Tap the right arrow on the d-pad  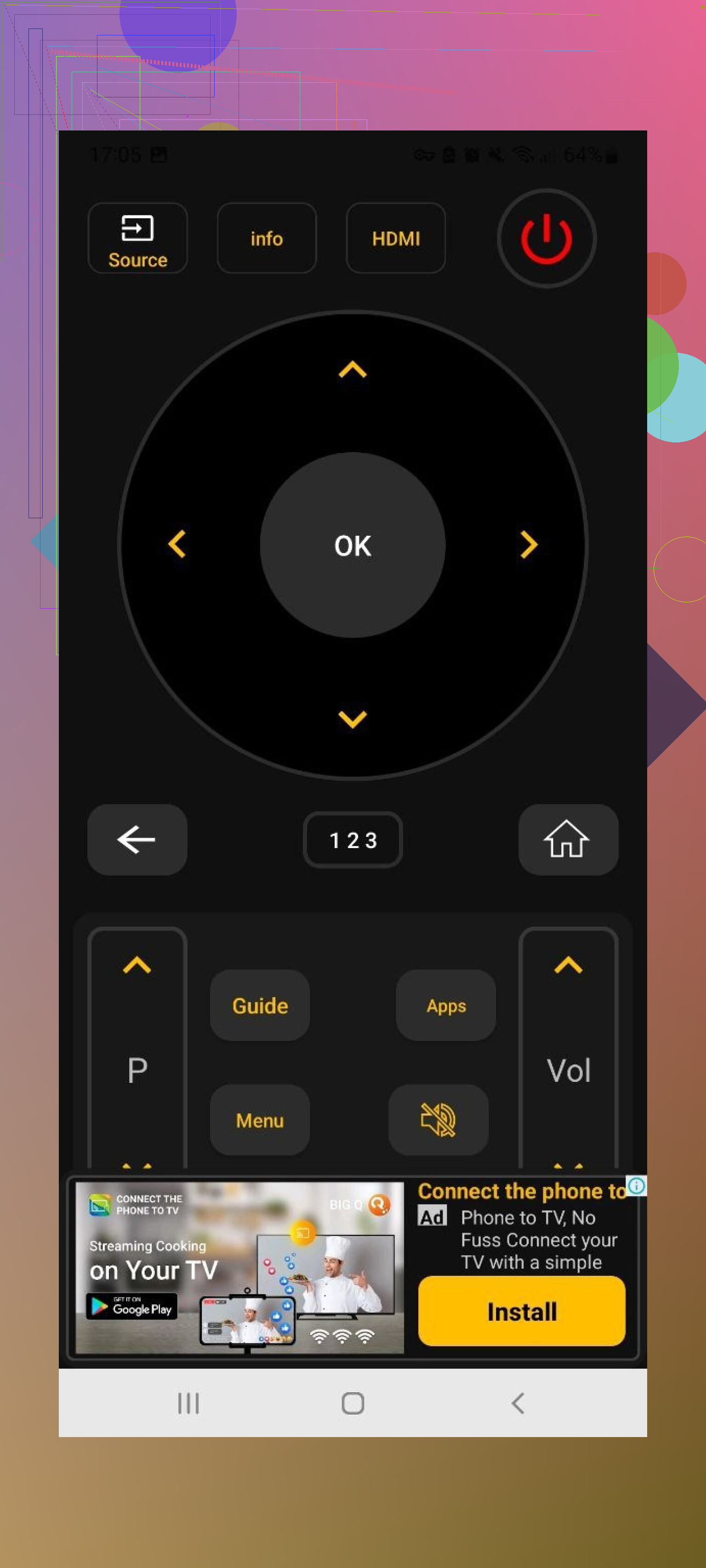tap(528, 543)
